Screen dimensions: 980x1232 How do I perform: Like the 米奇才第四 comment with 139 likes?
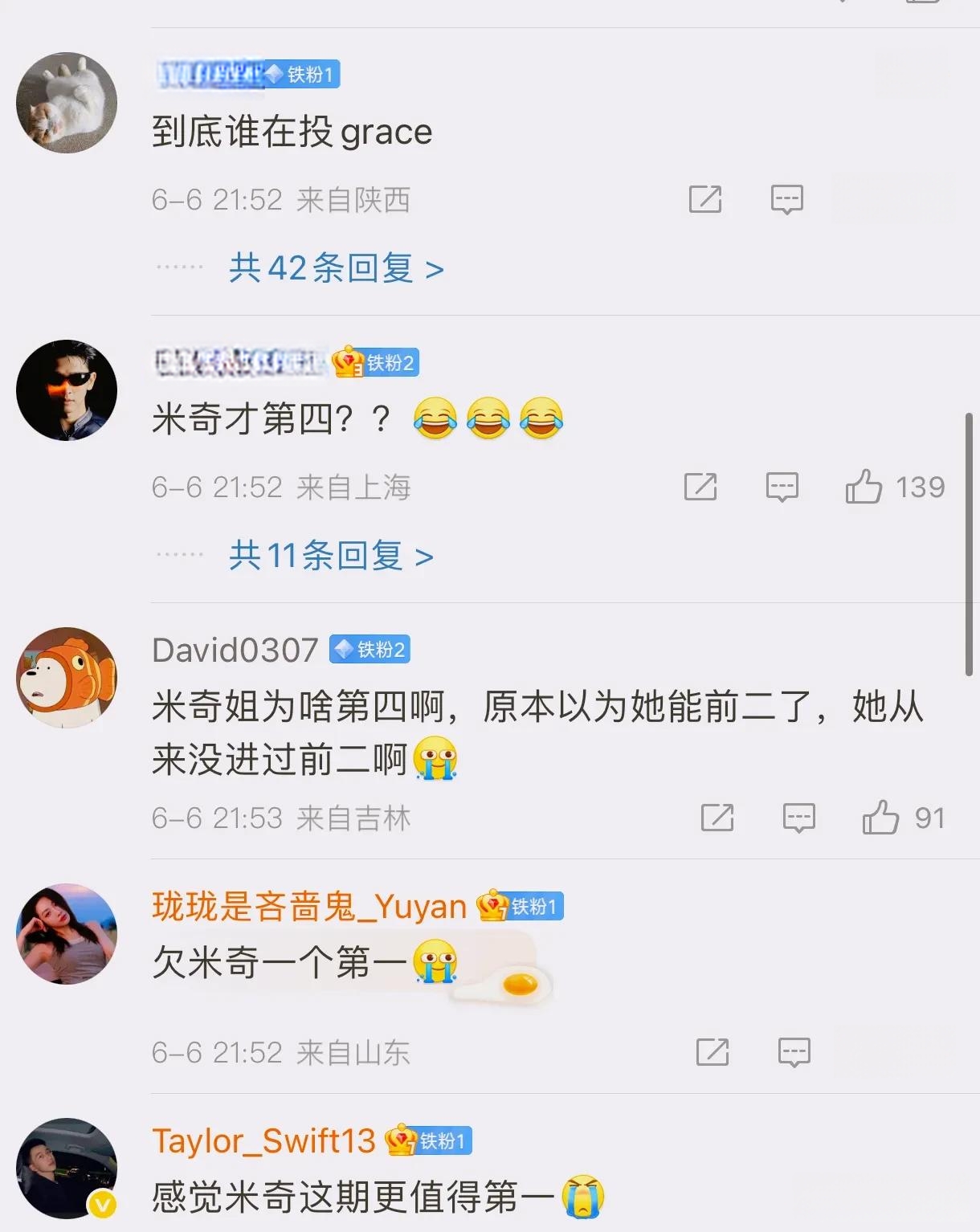tap(864, 487)
